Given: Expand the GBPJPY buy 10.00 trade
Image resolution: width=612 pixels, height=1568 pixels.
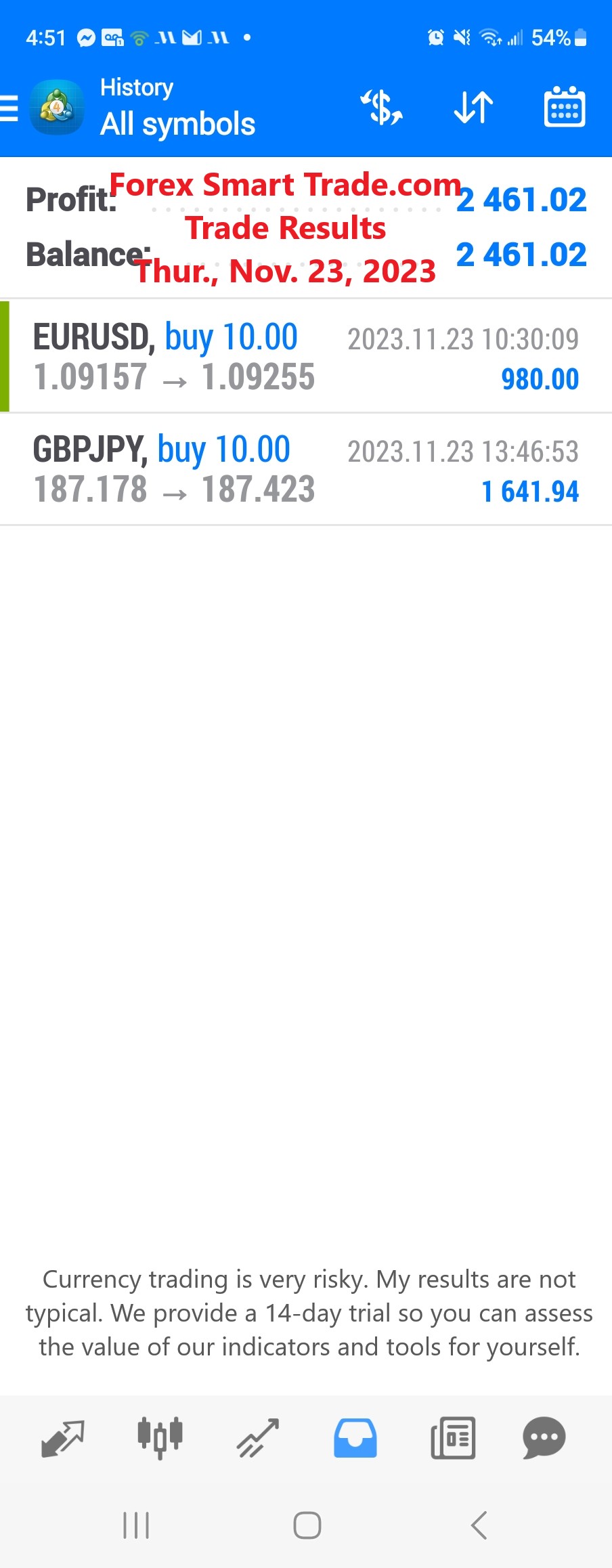Looking at the screenshot, I should (306, 469).
